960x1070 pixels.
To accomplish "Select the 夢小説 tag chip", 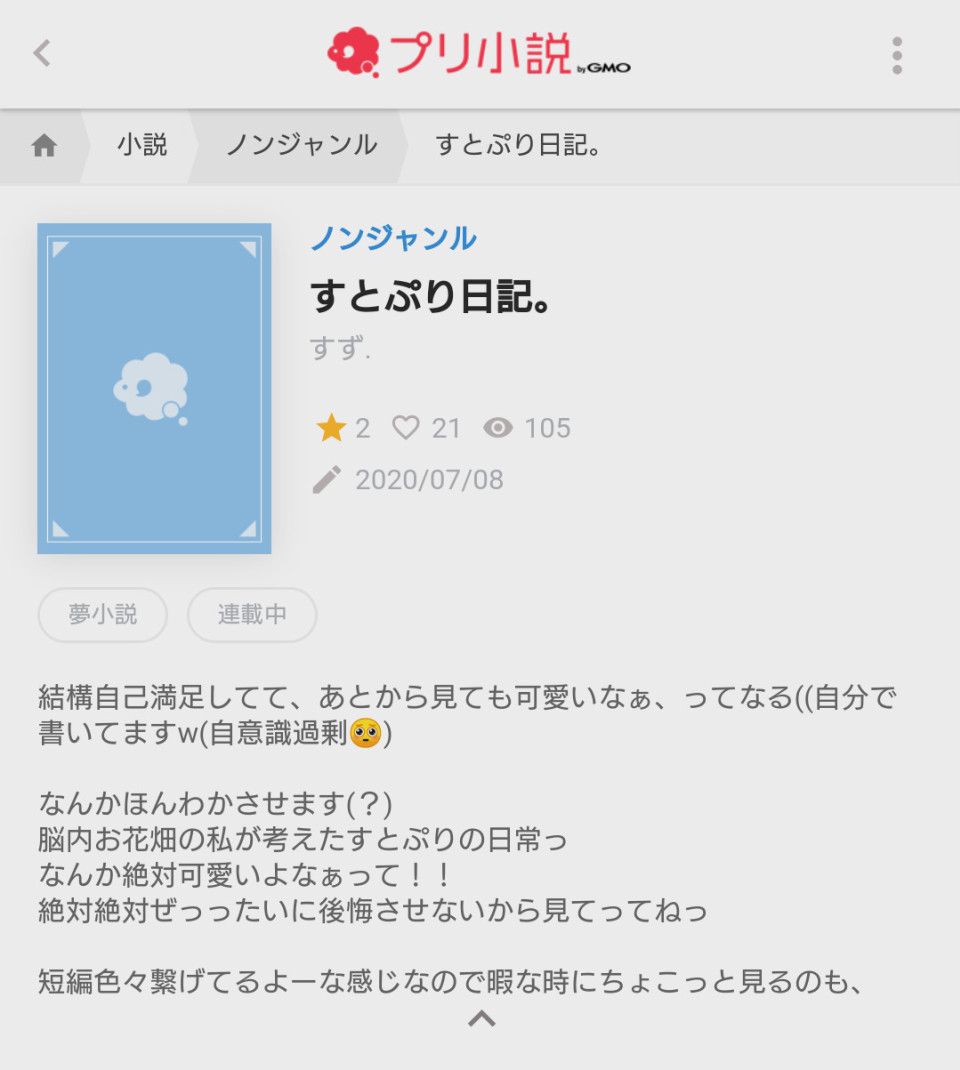I will (x=103, y=615).
